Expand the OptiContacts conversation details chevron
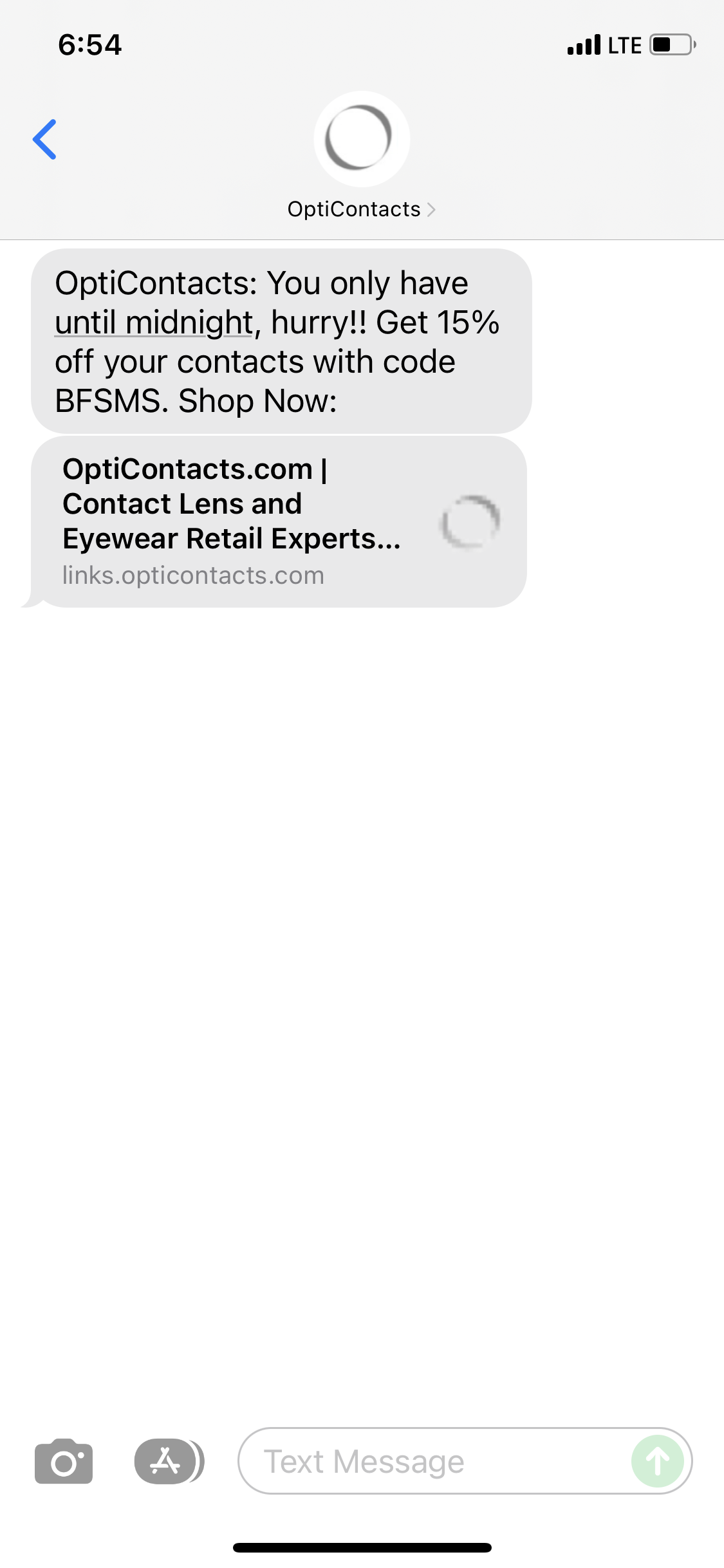The height and width of the screenshot is (1568, 724). pyautogui.click(x=431, y=209)
